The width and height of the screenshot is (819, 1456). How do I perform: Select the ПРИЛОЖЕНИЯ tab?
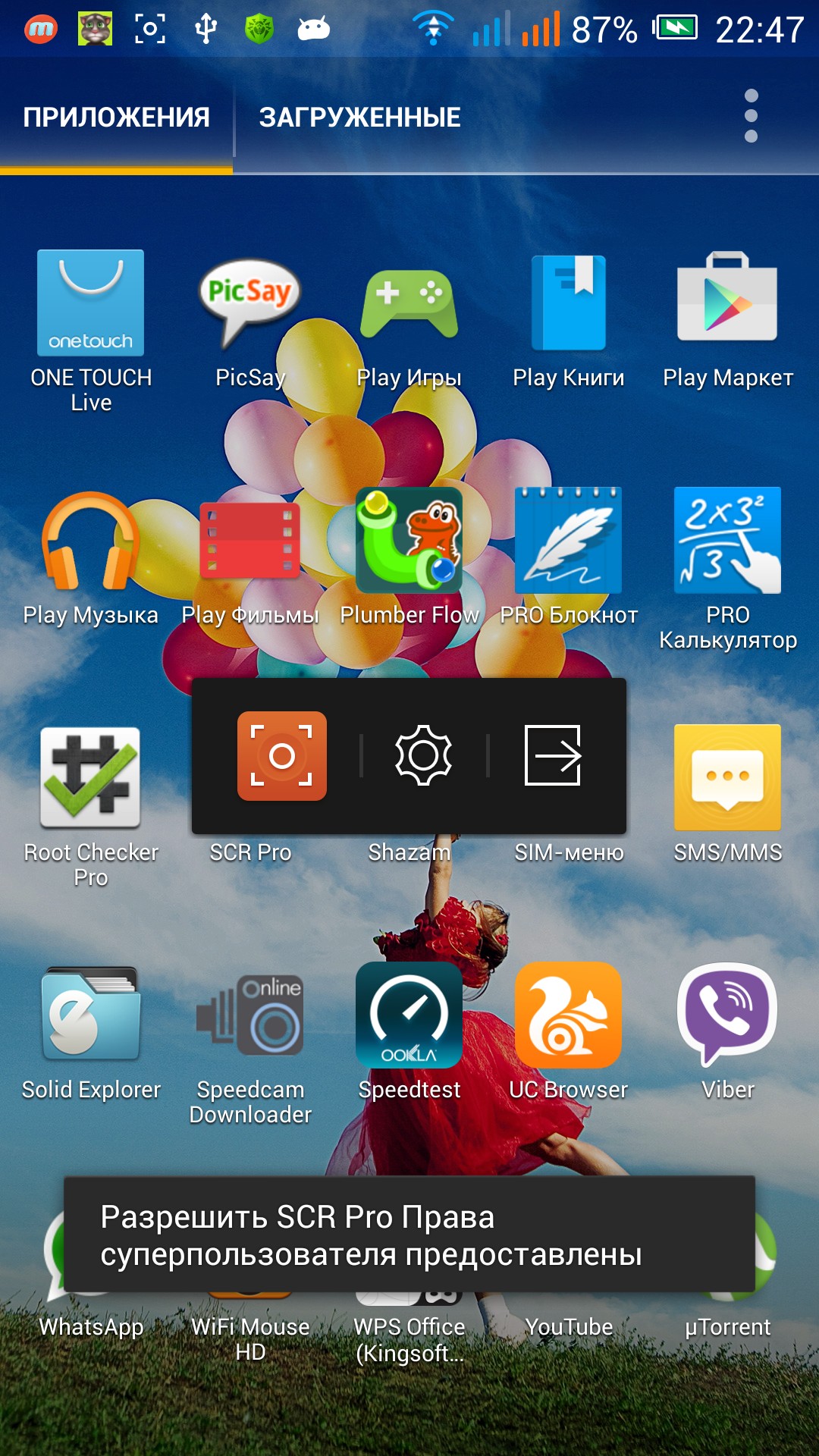tap(116, 118)
